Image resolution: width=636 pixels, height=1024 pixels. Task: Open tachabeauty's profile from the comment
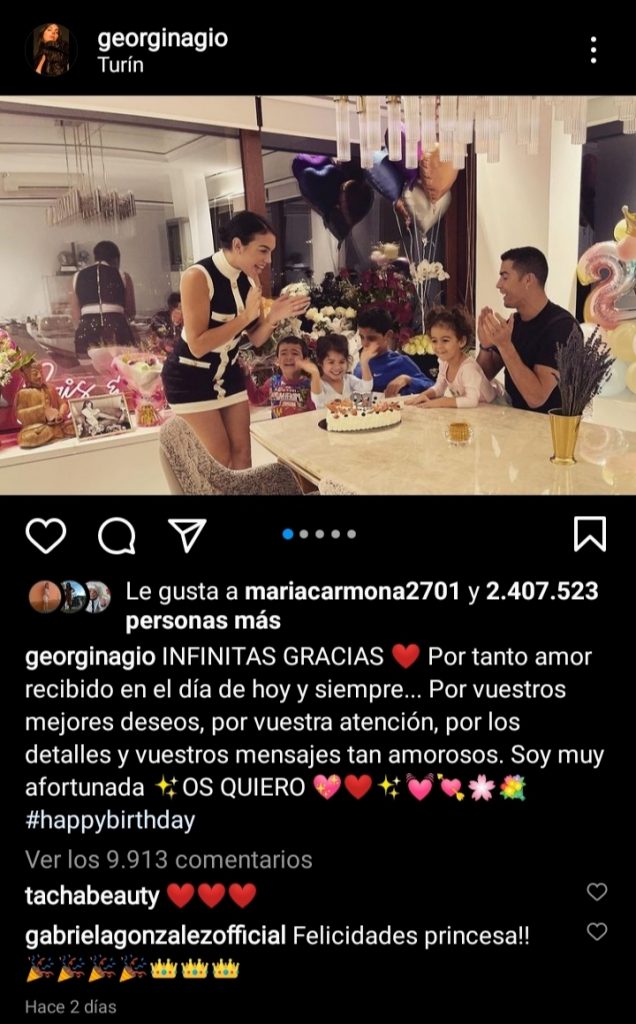[92, 895]
